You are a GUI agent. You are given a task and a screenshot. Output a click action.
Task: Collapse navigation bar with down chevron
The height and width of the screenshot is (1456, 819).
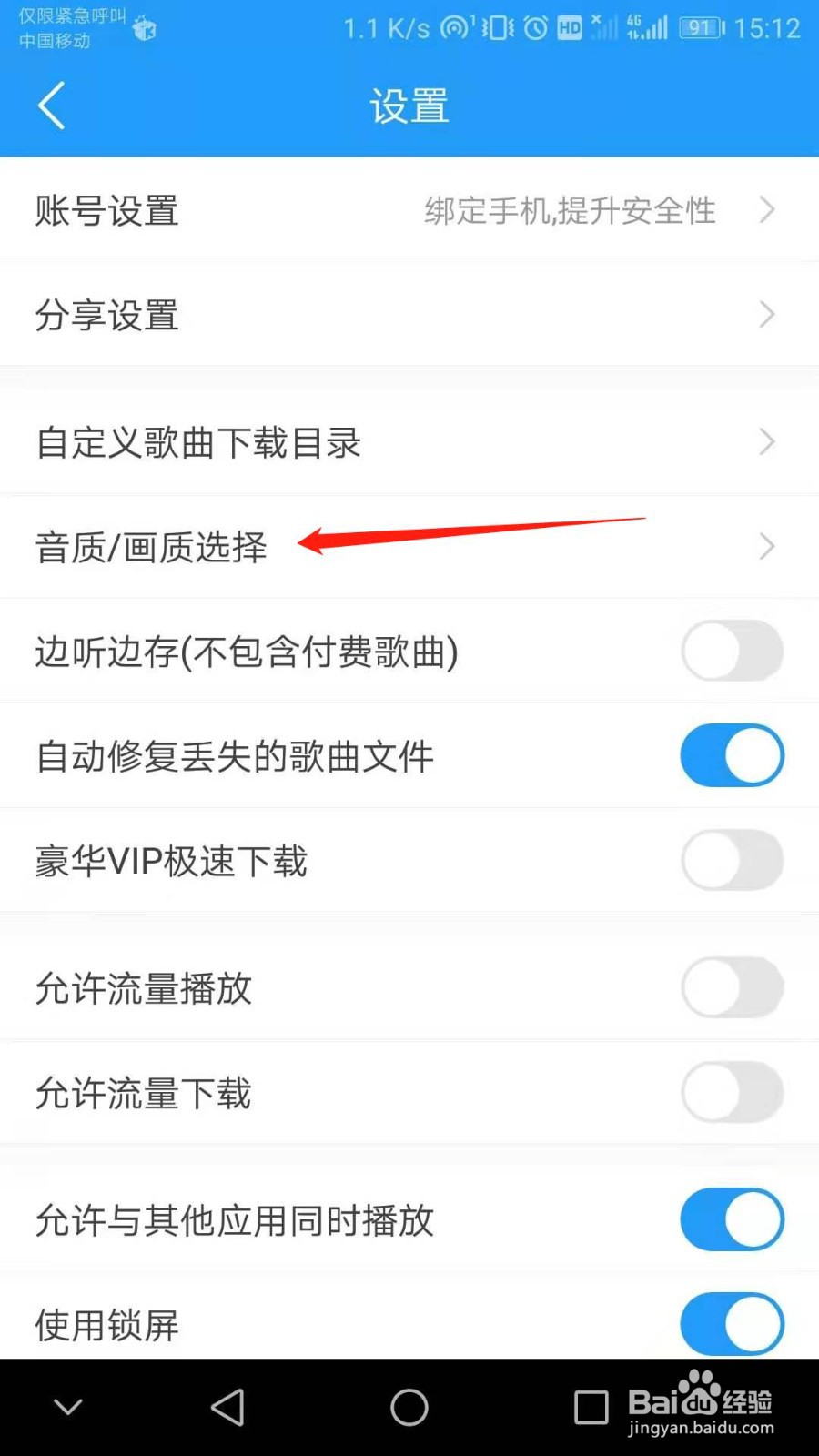coord(66,1406)
